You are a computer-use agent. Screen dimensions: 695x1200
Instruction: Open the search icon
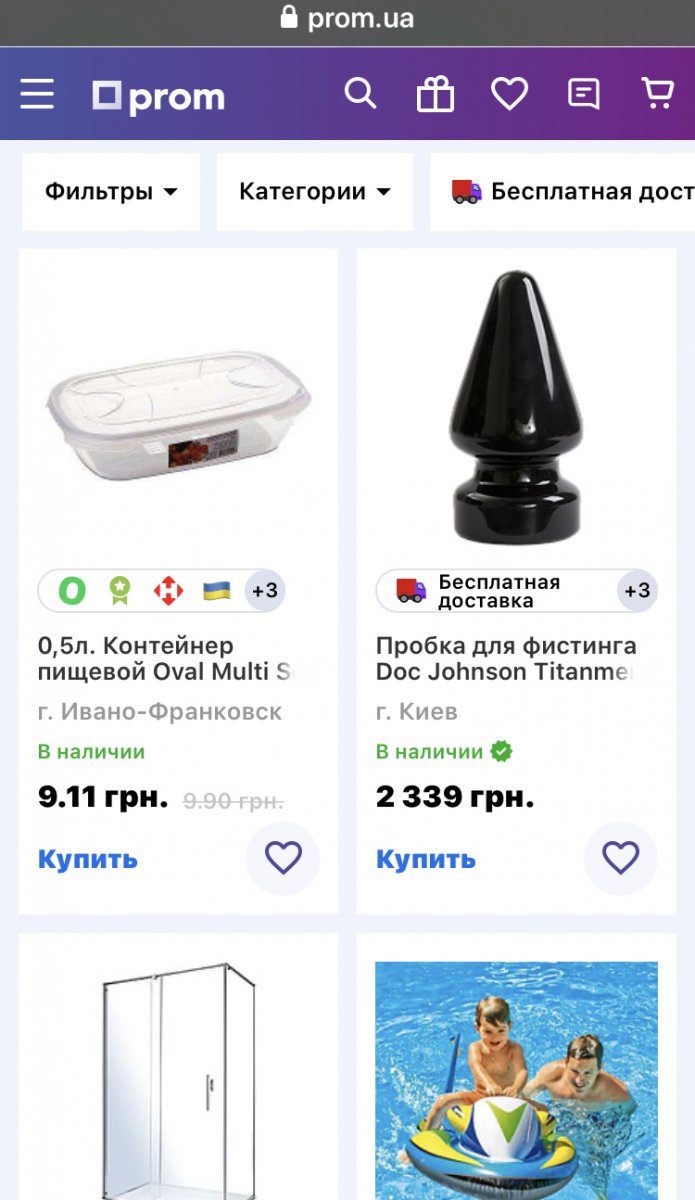tap(360, 94)
